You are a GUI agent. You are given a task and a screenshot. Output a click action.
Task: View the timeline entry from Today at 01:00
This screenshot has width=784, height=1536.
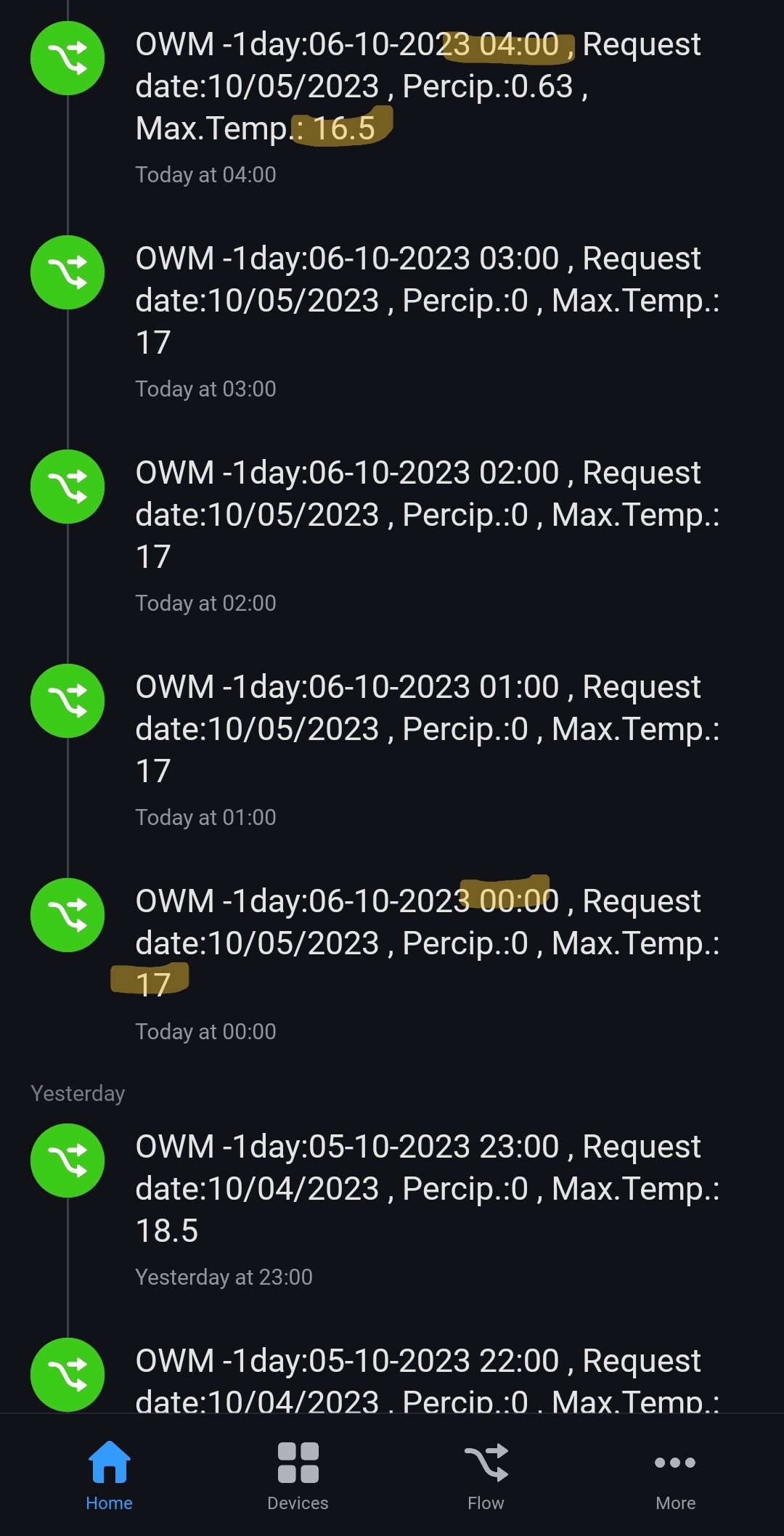point(417,729)
